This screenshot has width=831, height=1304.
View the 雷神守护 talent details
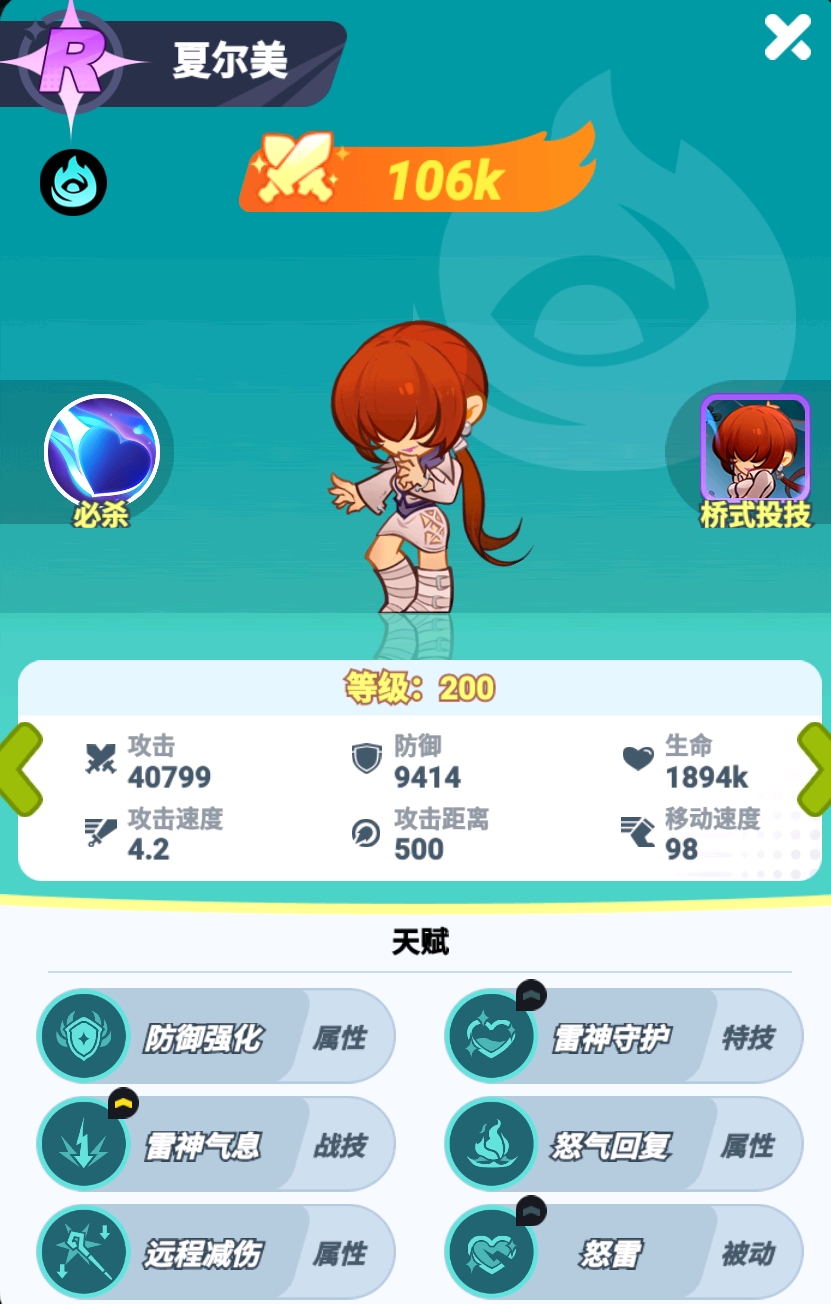624,1036
